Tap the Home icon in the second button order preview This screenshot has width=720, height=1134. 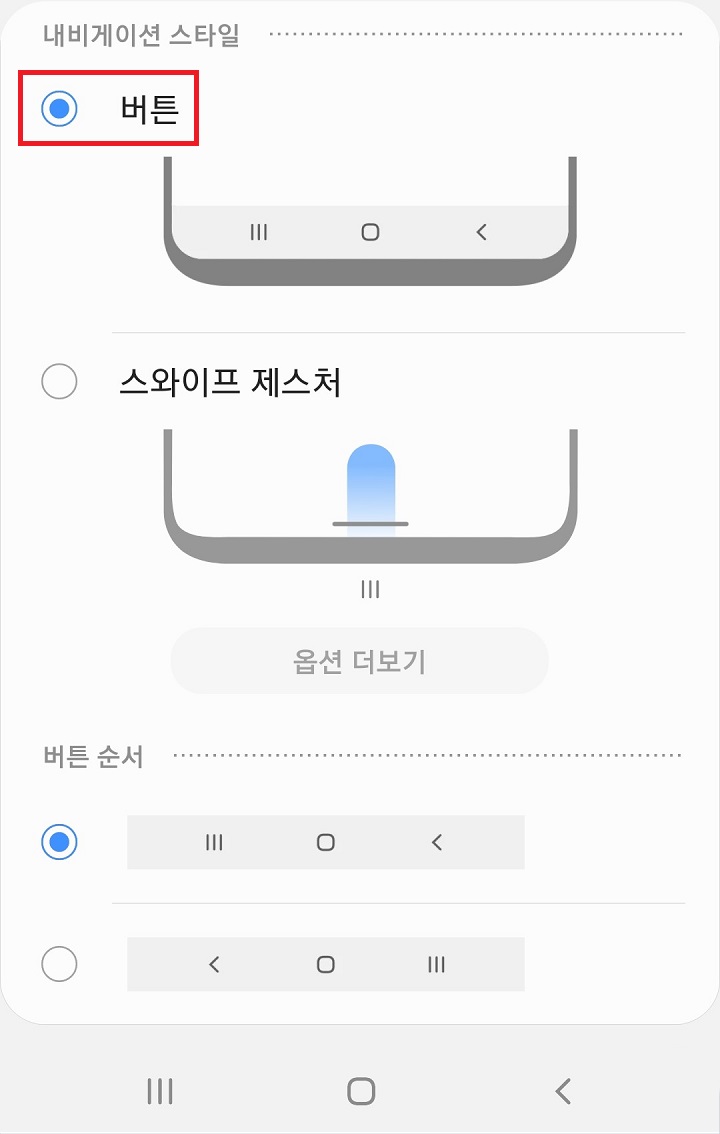pyautogui.click(x=324, y=965)
